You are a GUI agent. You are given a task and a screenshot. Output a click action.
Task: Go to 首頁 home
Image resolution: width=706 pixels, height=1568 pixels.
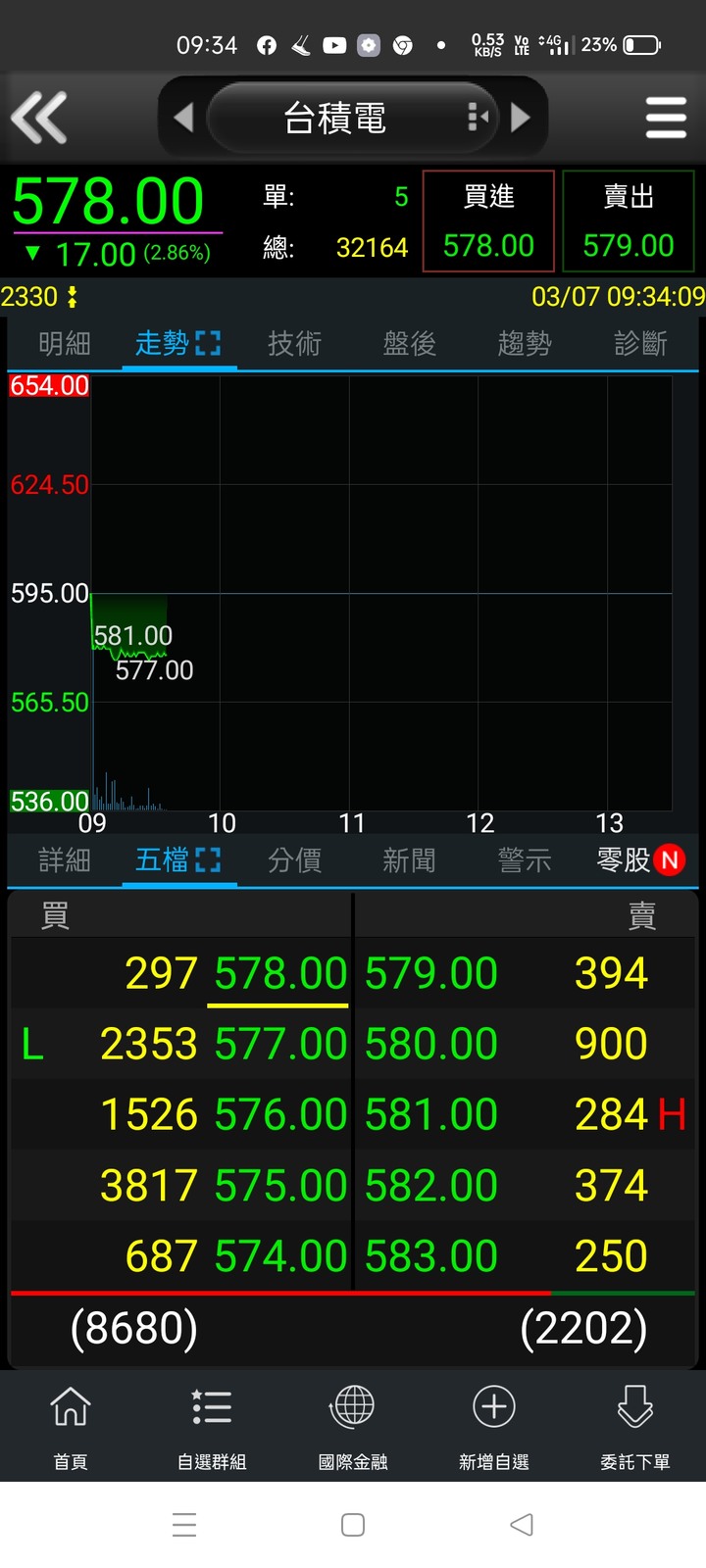coord(71,1424)
